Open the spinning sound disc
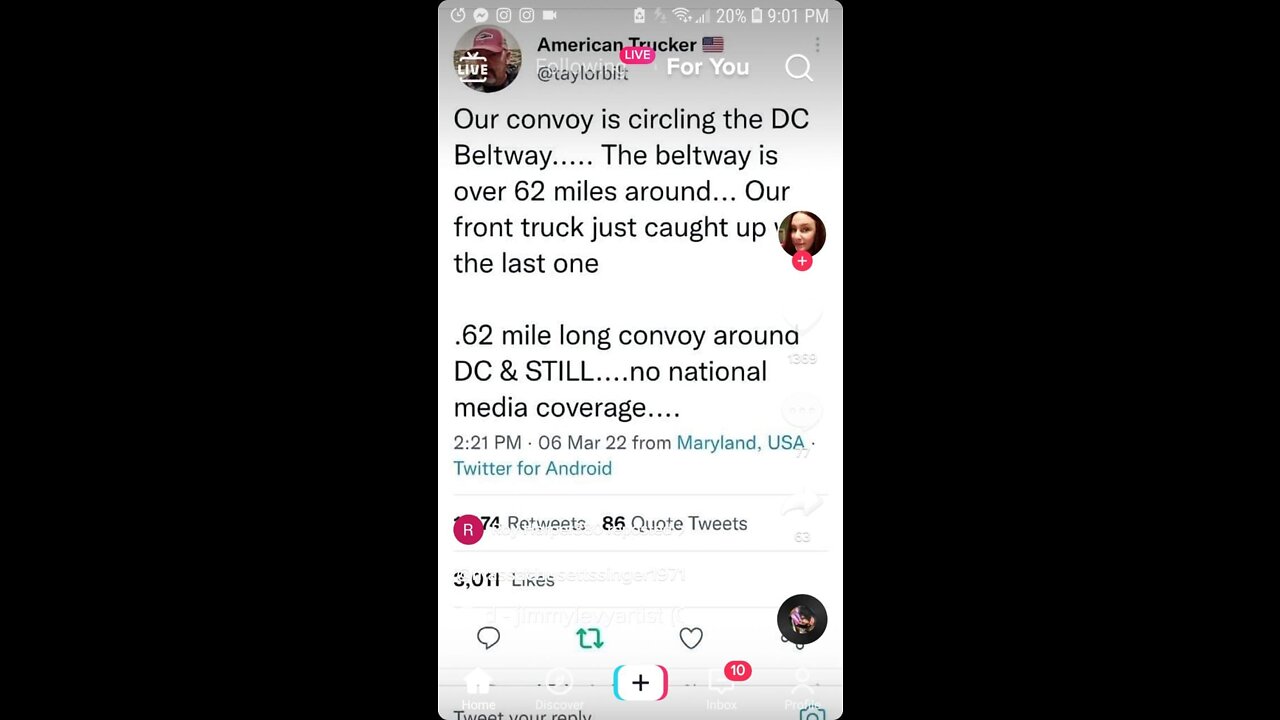 [x=801, y=619]
